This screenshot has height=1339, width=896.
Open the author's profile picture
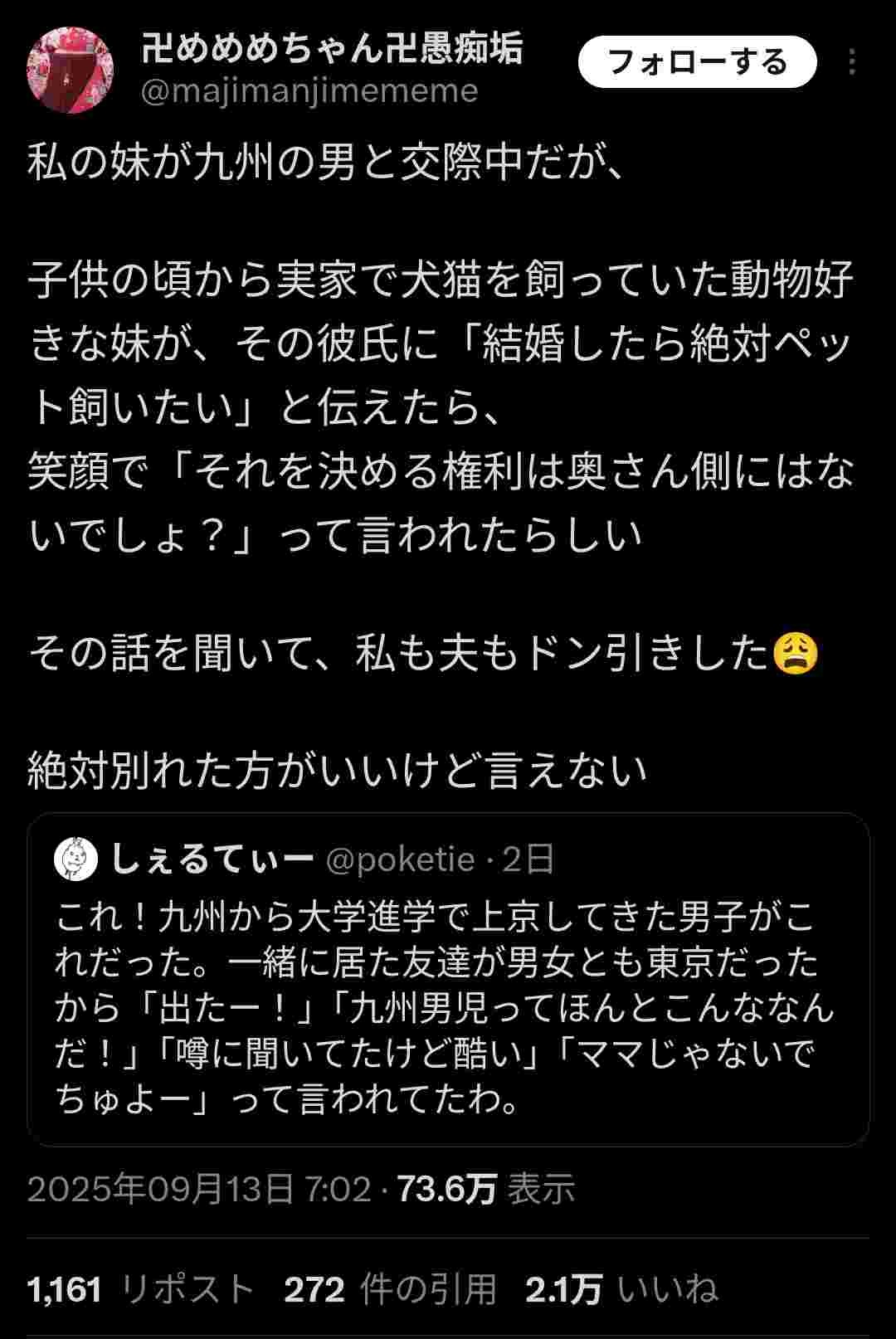(x=71, y=70)
